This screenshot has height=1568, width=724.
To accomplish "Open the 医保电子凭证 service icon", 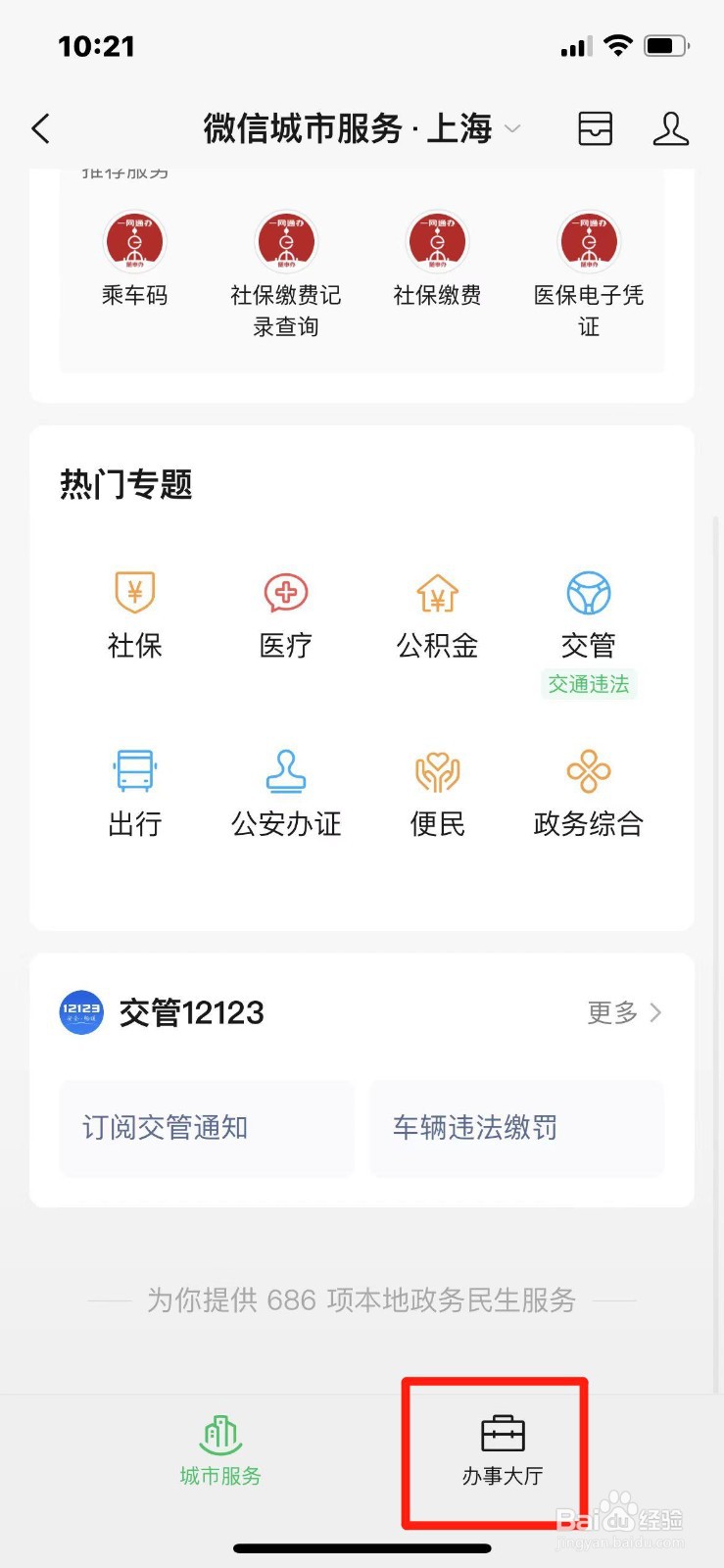I will pyautogui.click(x=588, y=257).
